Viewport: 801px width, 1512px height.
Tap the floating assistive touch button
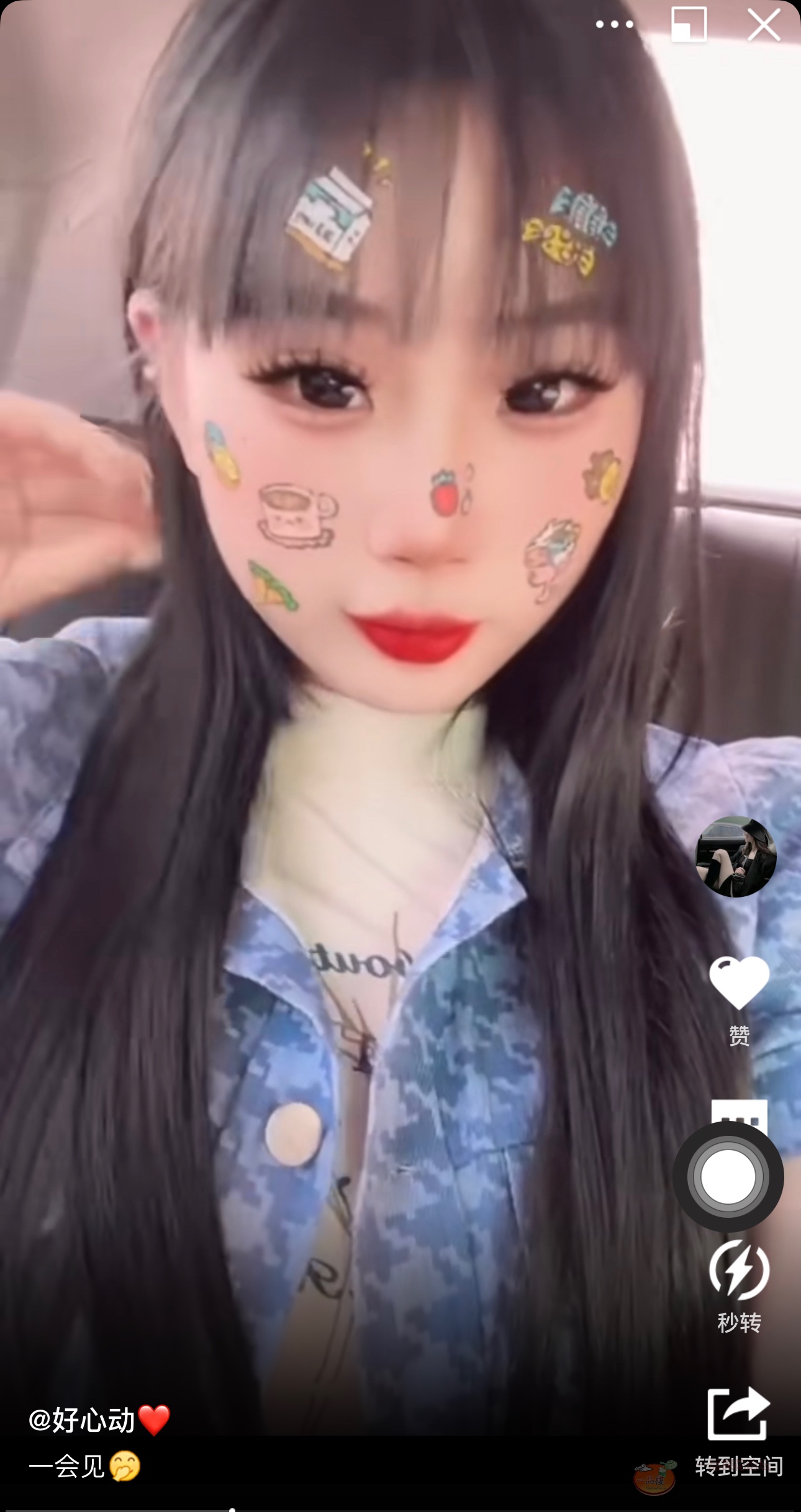[728, 1176]
